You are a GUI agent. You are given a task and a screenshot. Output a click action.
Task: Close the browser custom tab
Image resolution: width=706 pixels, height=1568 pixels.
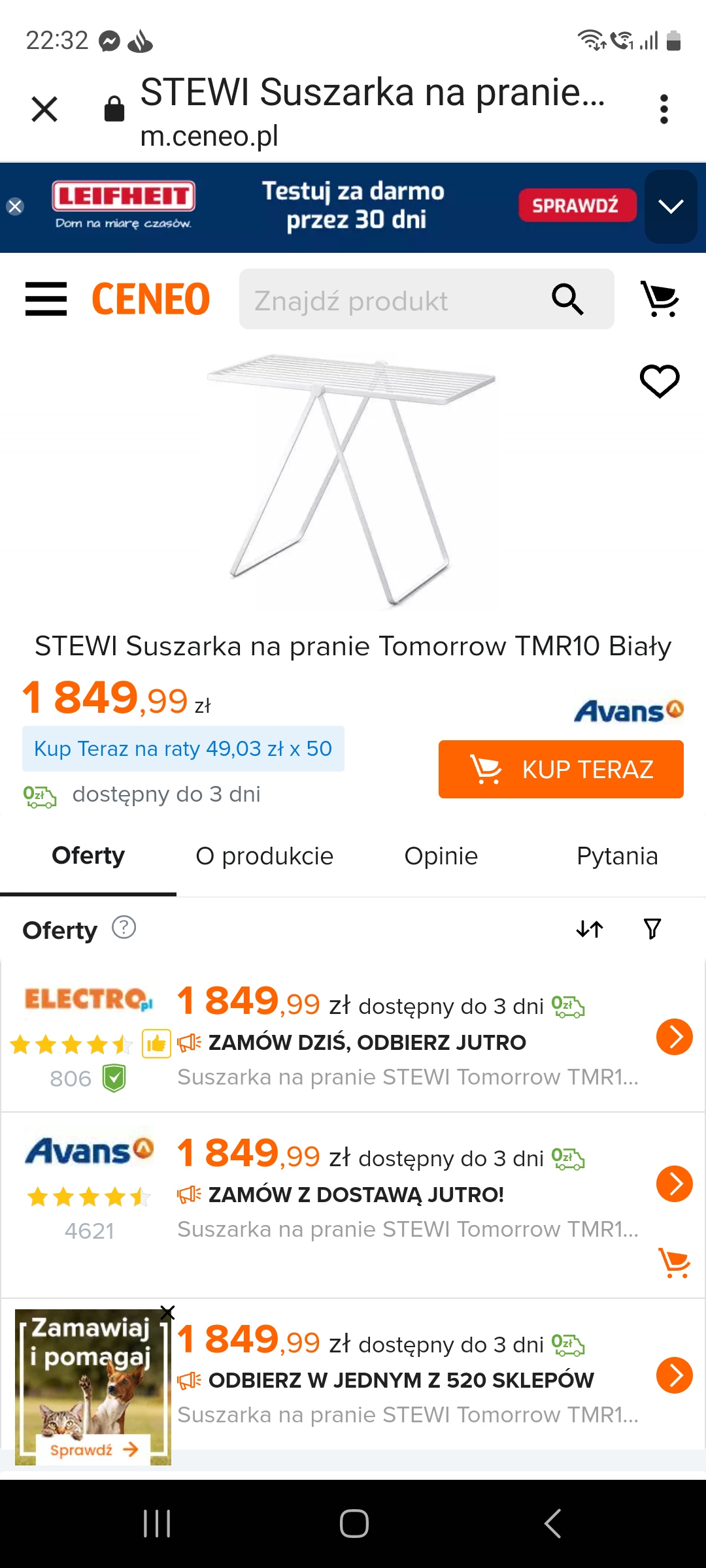[44, 109]
